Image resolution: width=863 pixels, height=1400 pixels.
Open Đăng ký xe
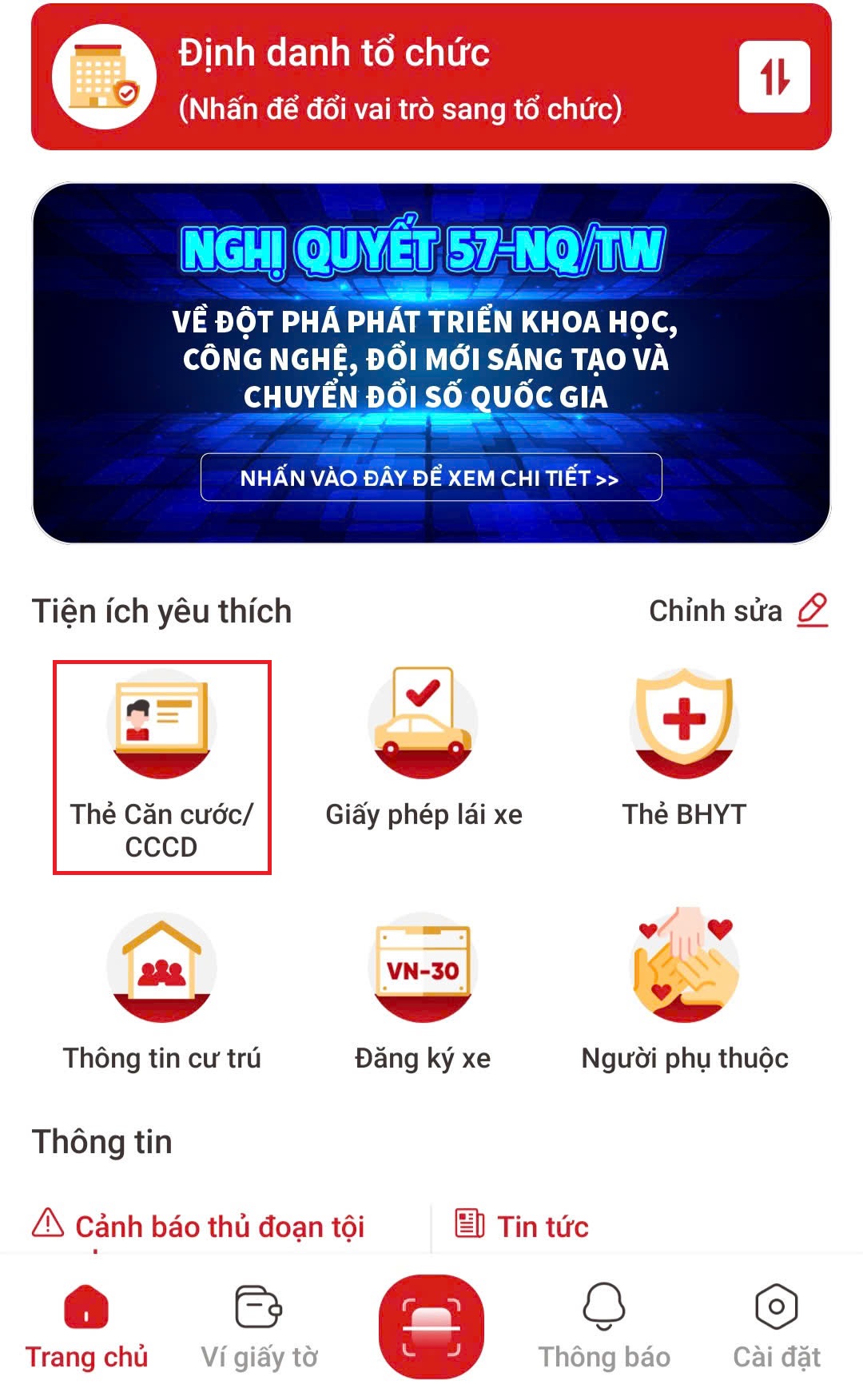click(x=424, y=991)
